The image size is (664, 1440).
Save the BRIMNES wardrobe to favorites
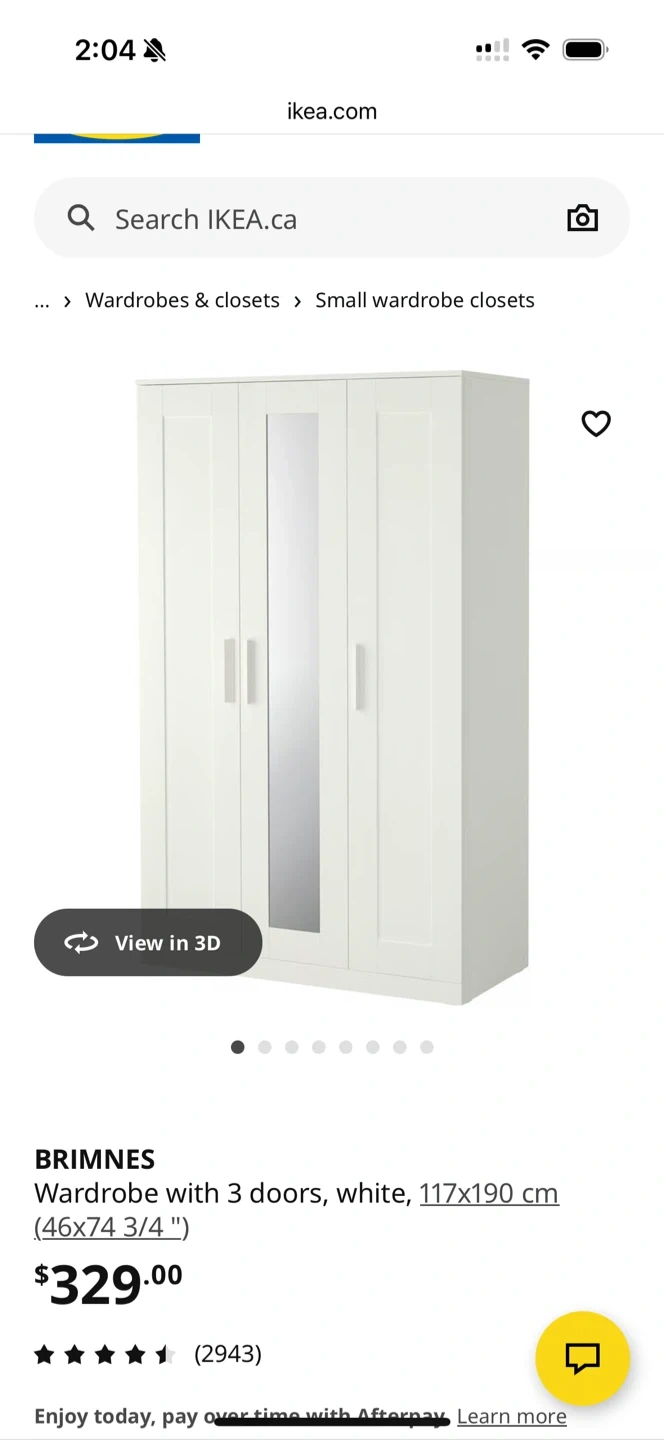click(x=596, y=424)
